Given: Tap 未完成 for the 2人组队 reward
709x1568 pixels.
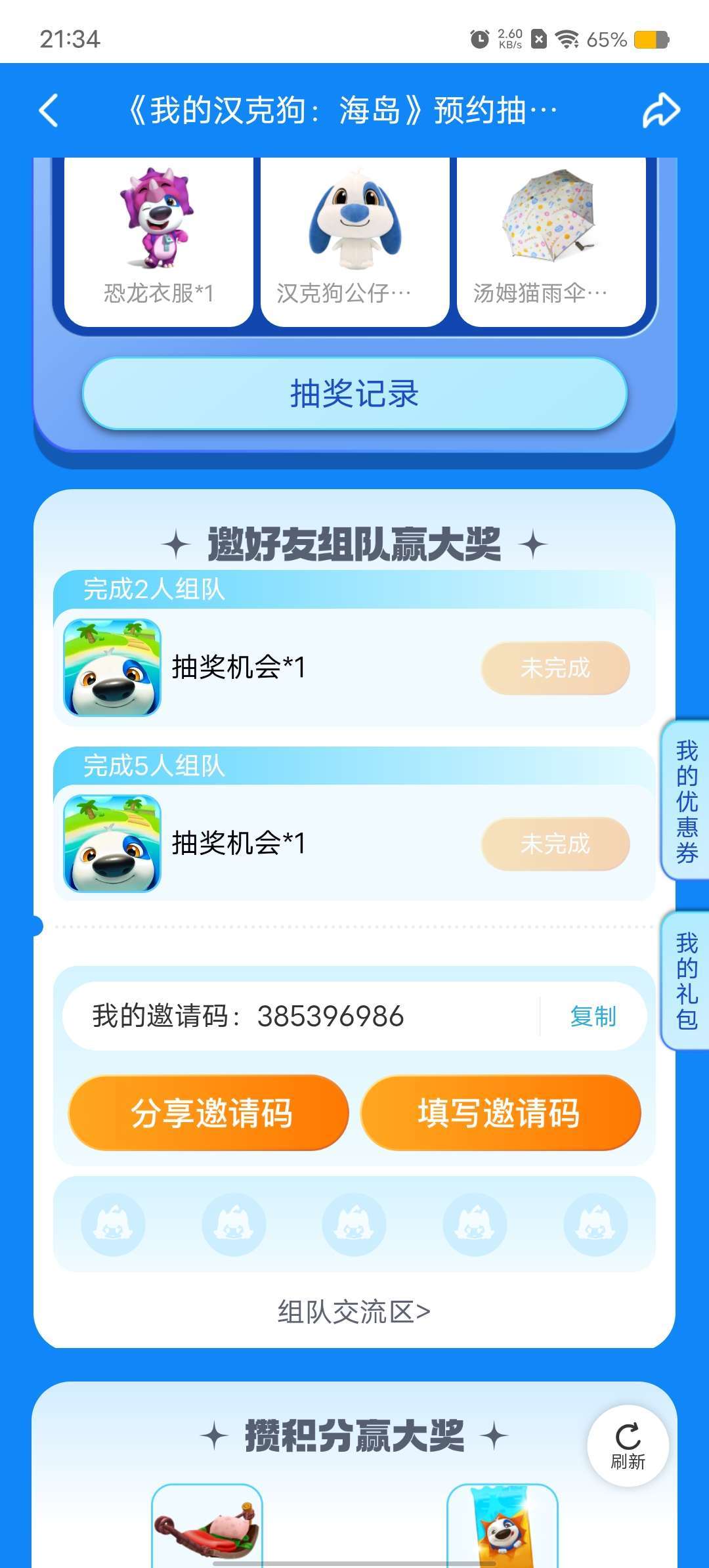Looking at the screenshot, I should coord(555,668).
